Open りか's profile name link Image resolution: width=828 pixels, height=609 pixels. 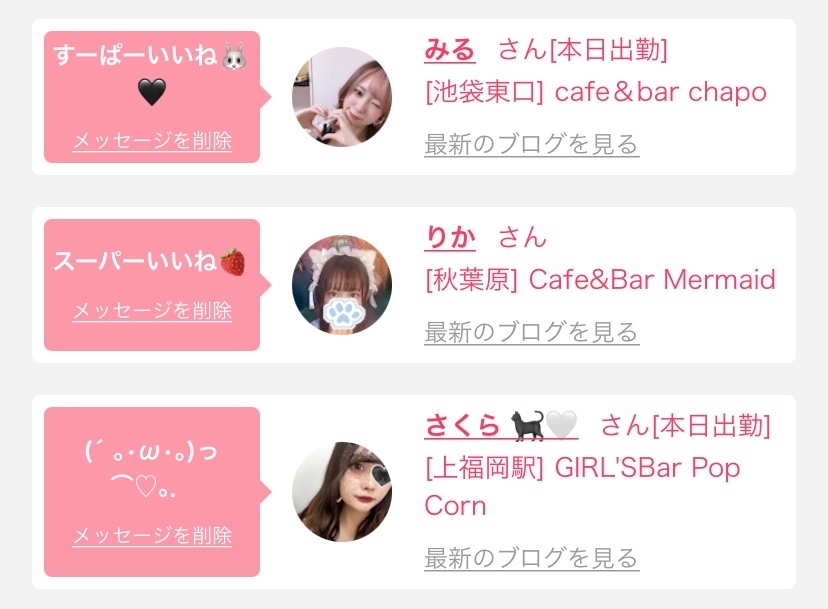click(450, 237)
